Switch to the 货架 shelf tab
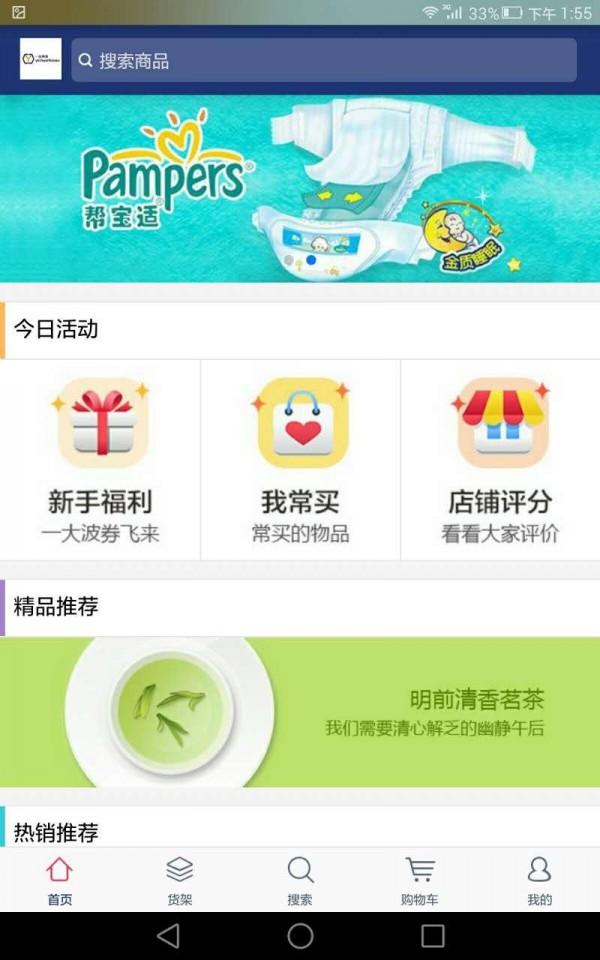 [x=180, y=880]
